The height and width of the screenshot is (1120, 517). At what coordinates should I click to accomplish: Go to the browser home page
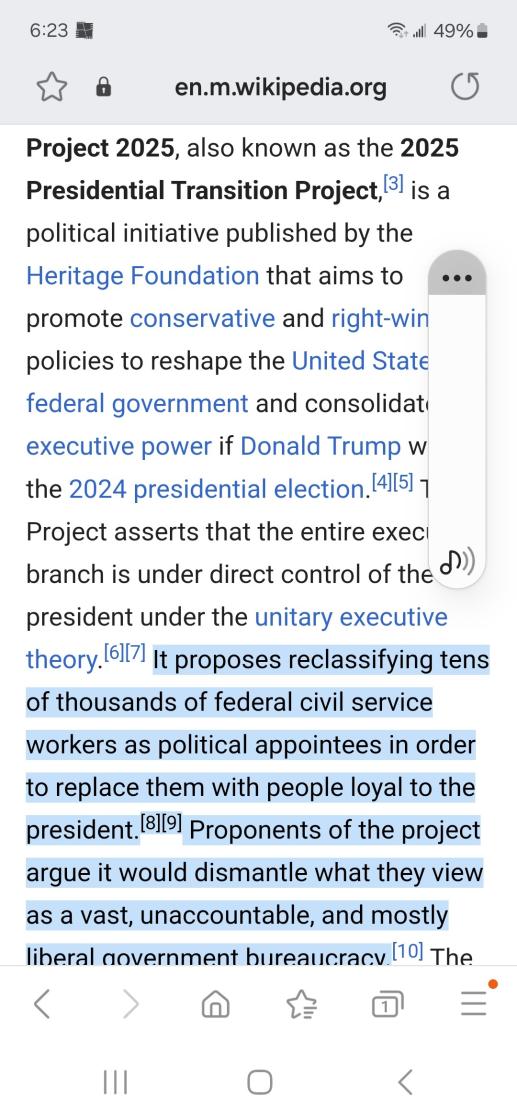[x=216, y=1005]
